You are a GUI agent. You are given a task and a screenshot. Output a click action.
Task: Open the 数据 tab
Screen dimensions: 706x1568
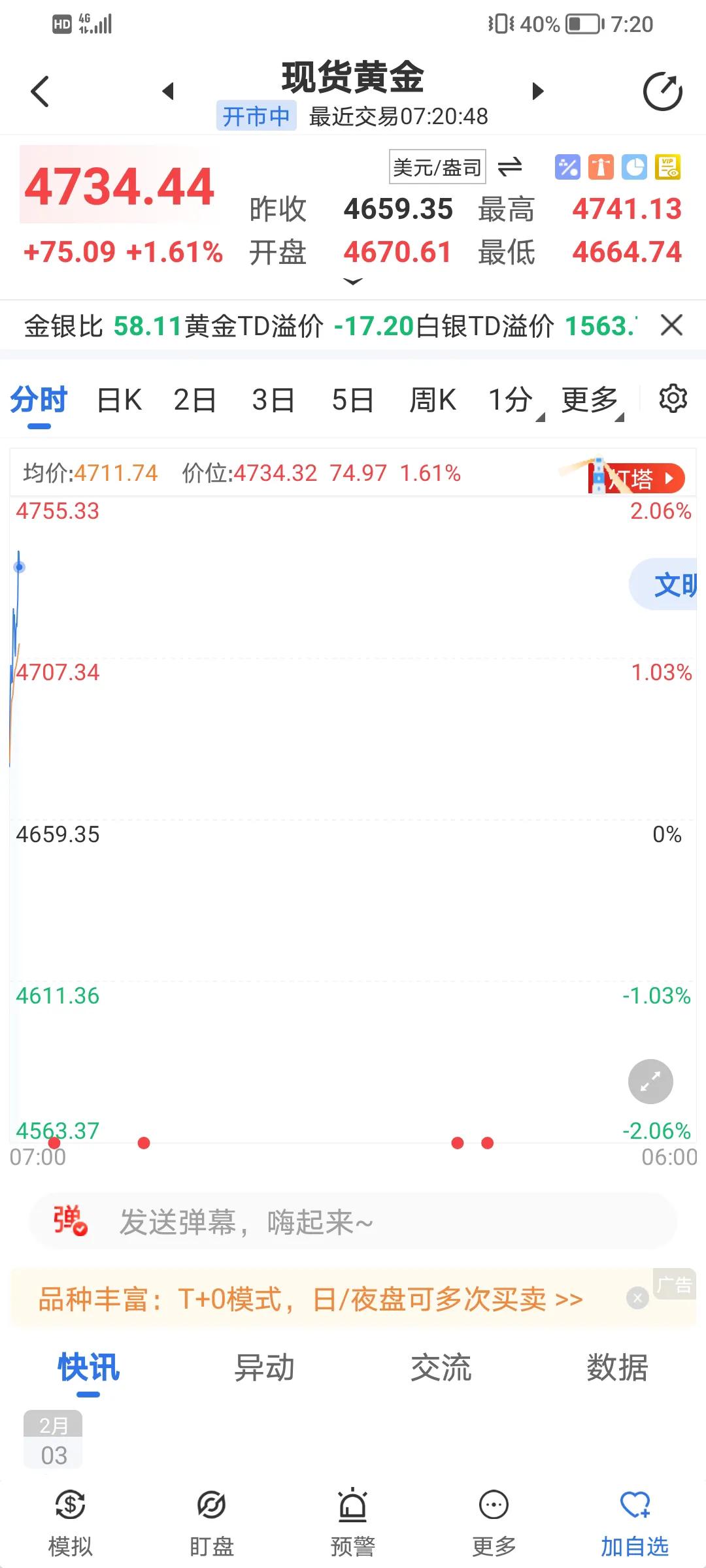tap(616, 1367)
